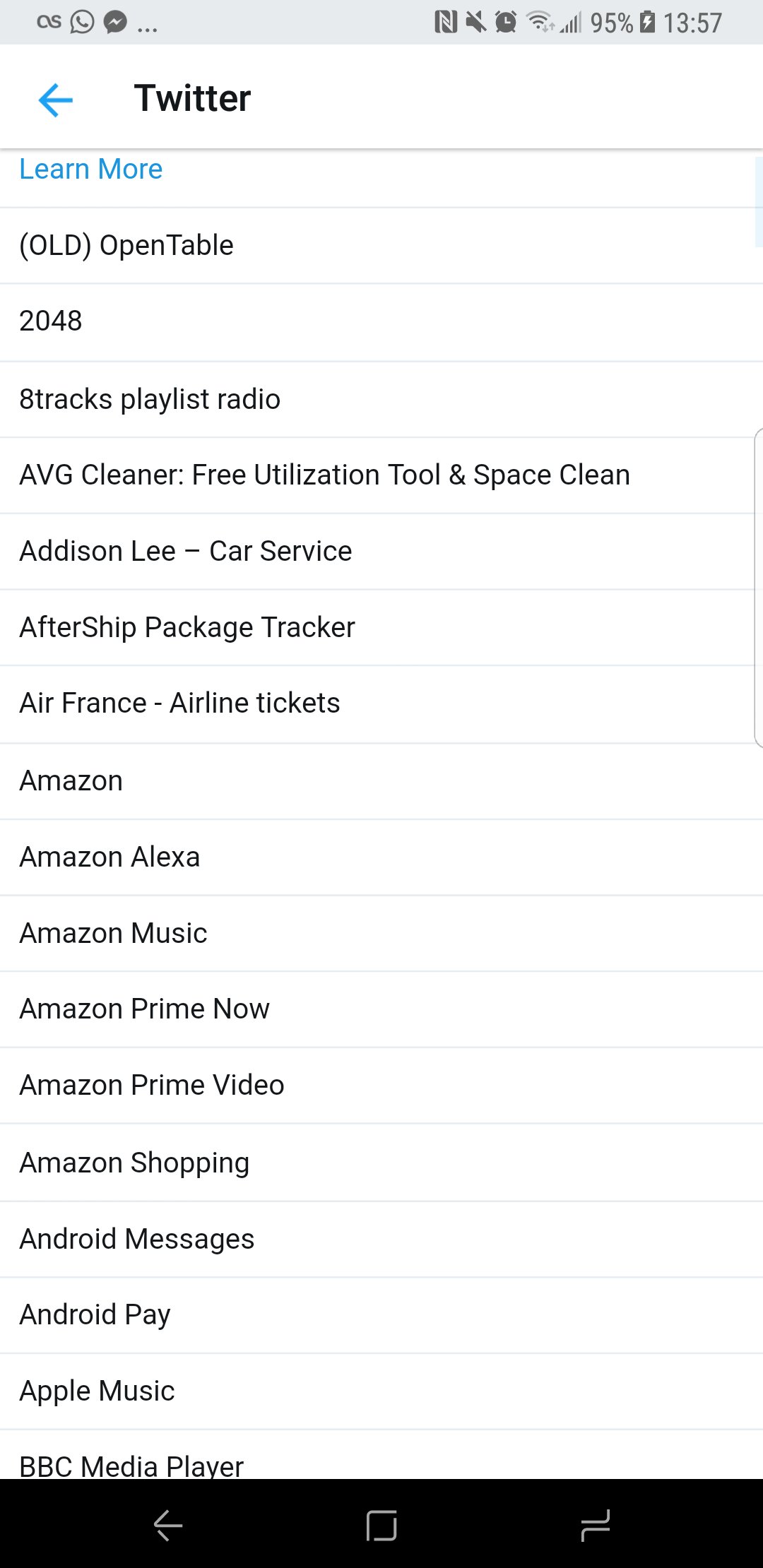Viewport: 763px width, 1568px height.
Task: Open the 2048 entry
Action: (x=381, y=322)
